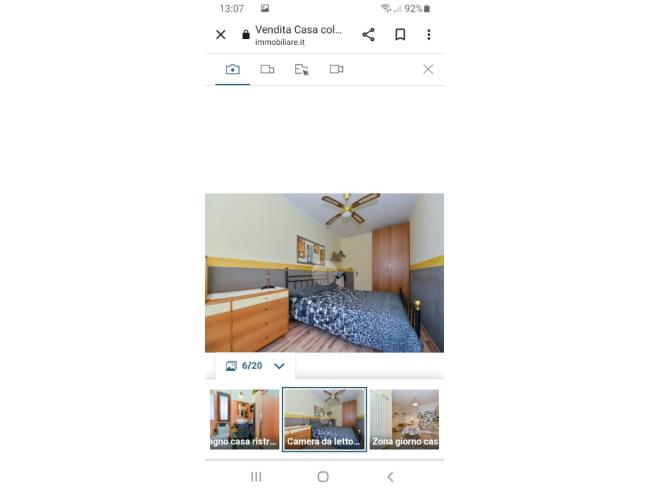Open the browser overflow menu

429,35
